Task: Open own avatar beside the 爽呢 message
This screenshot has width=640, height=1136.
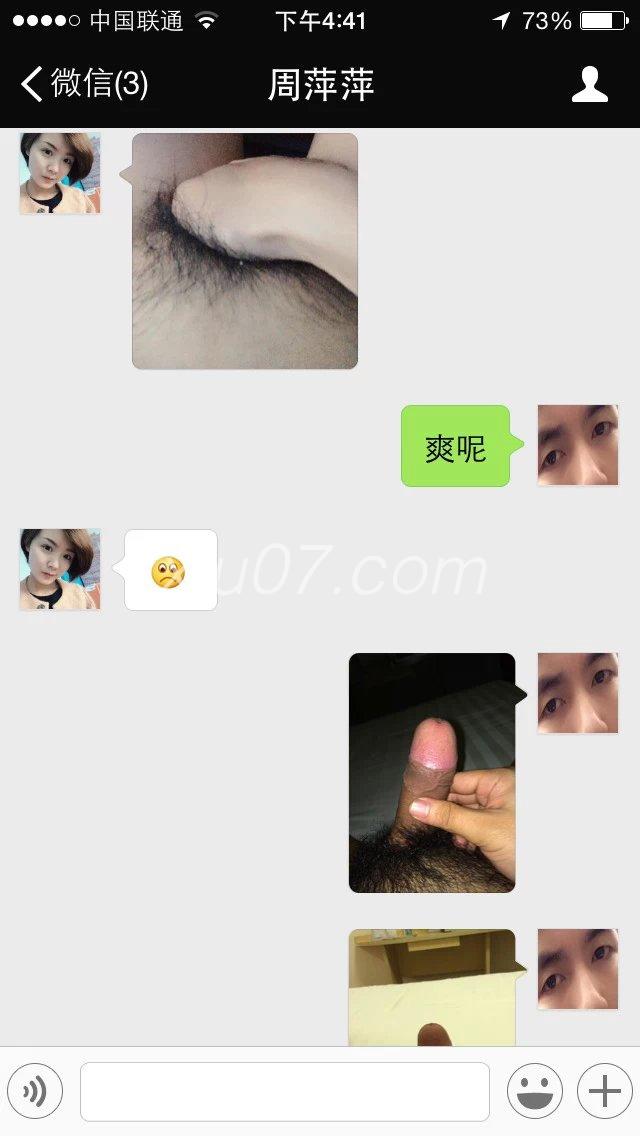Action: 577,445
